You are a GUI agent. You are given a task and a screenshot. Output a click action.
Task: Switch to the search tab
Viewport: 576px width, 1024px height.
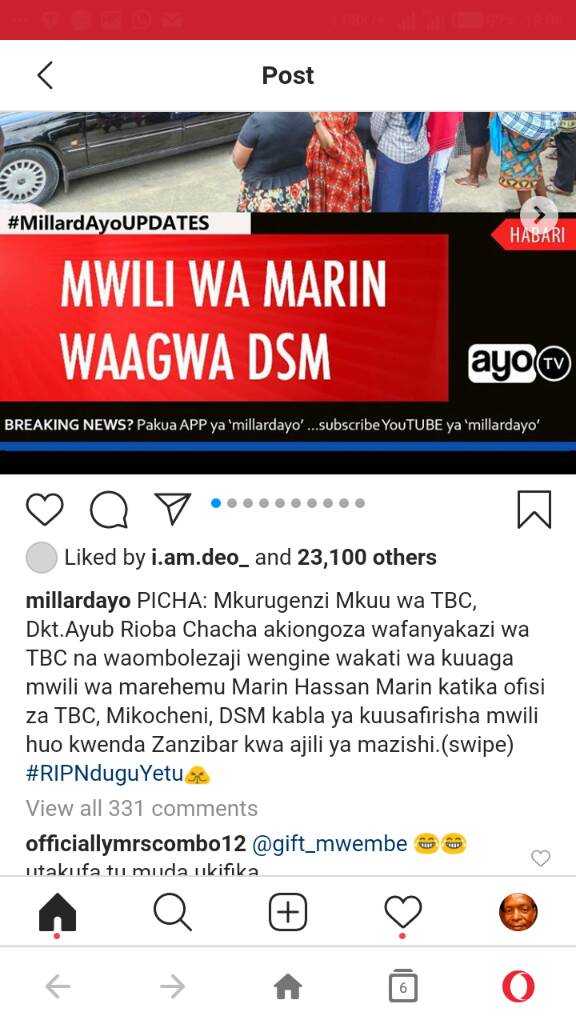(172, 912)
